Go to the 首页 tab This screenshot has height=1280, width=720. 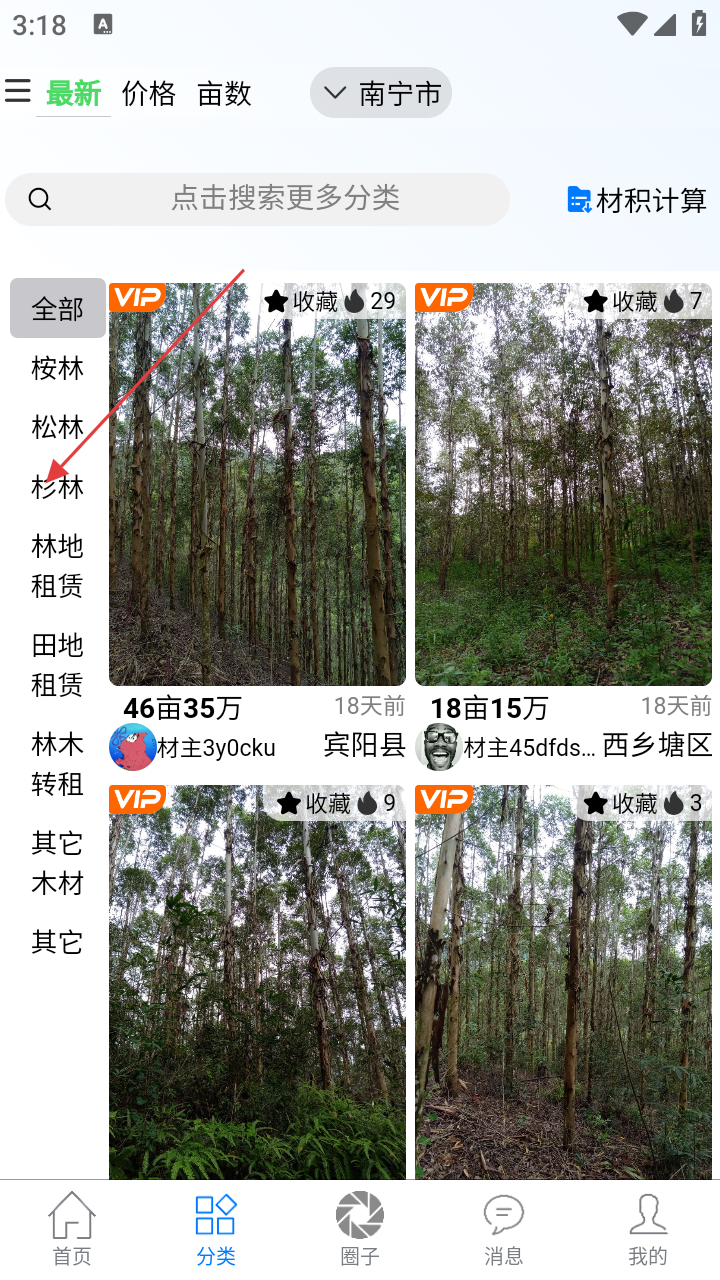(72, 1229)
